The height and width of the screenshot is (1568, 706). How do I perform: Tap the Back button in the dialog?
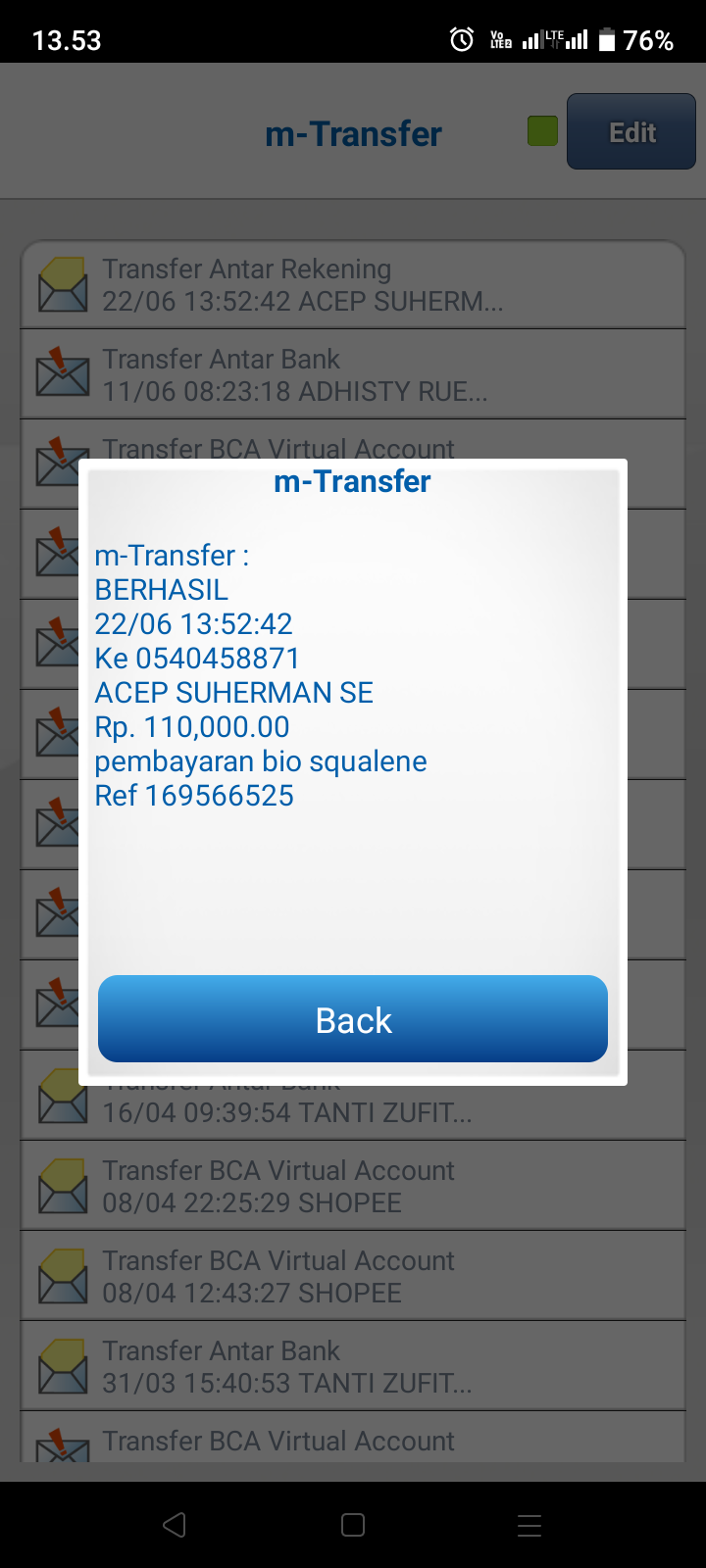(x=353, y=1019)
